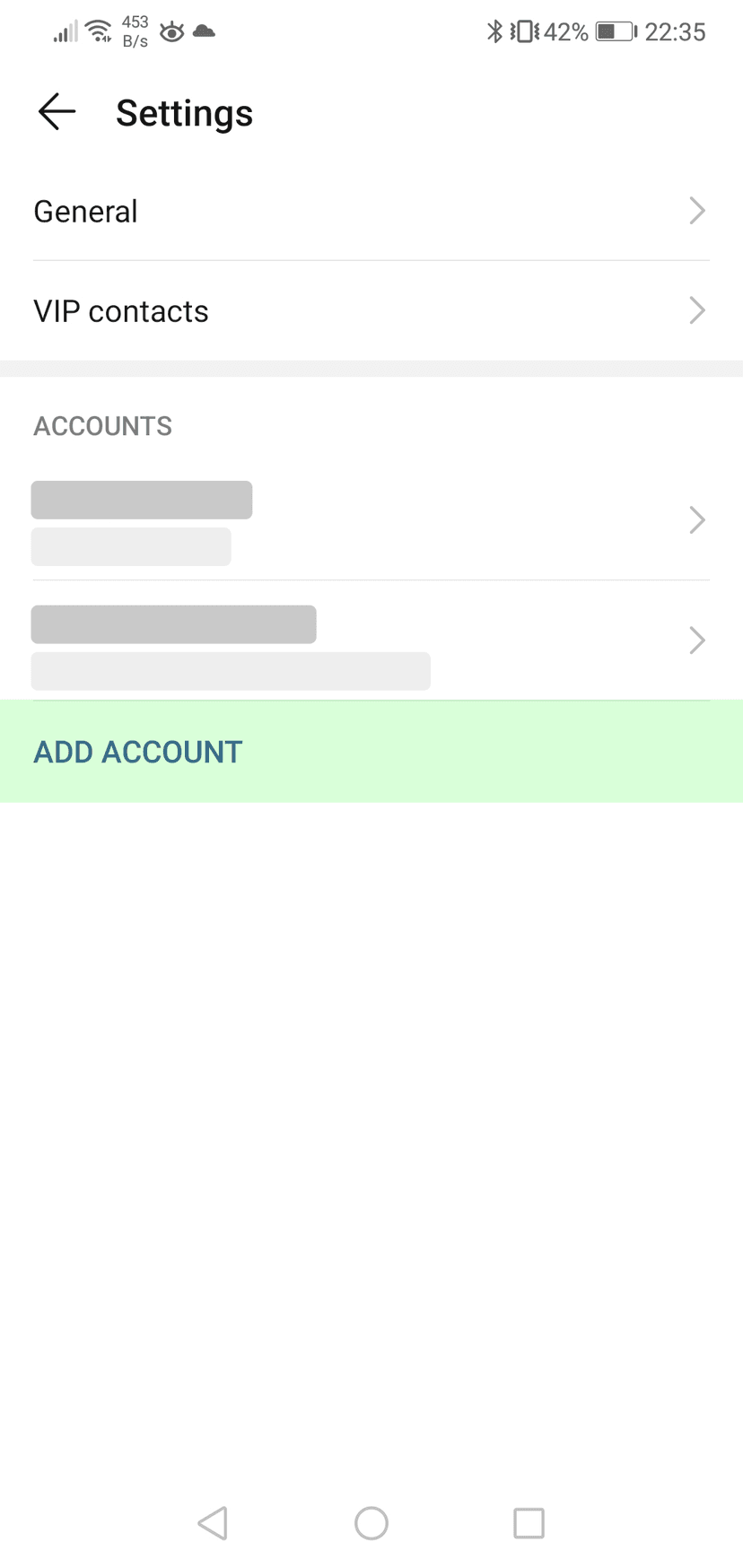Expand the General row via its chevron
The image size is (743, 1568).
coord(697,211)
